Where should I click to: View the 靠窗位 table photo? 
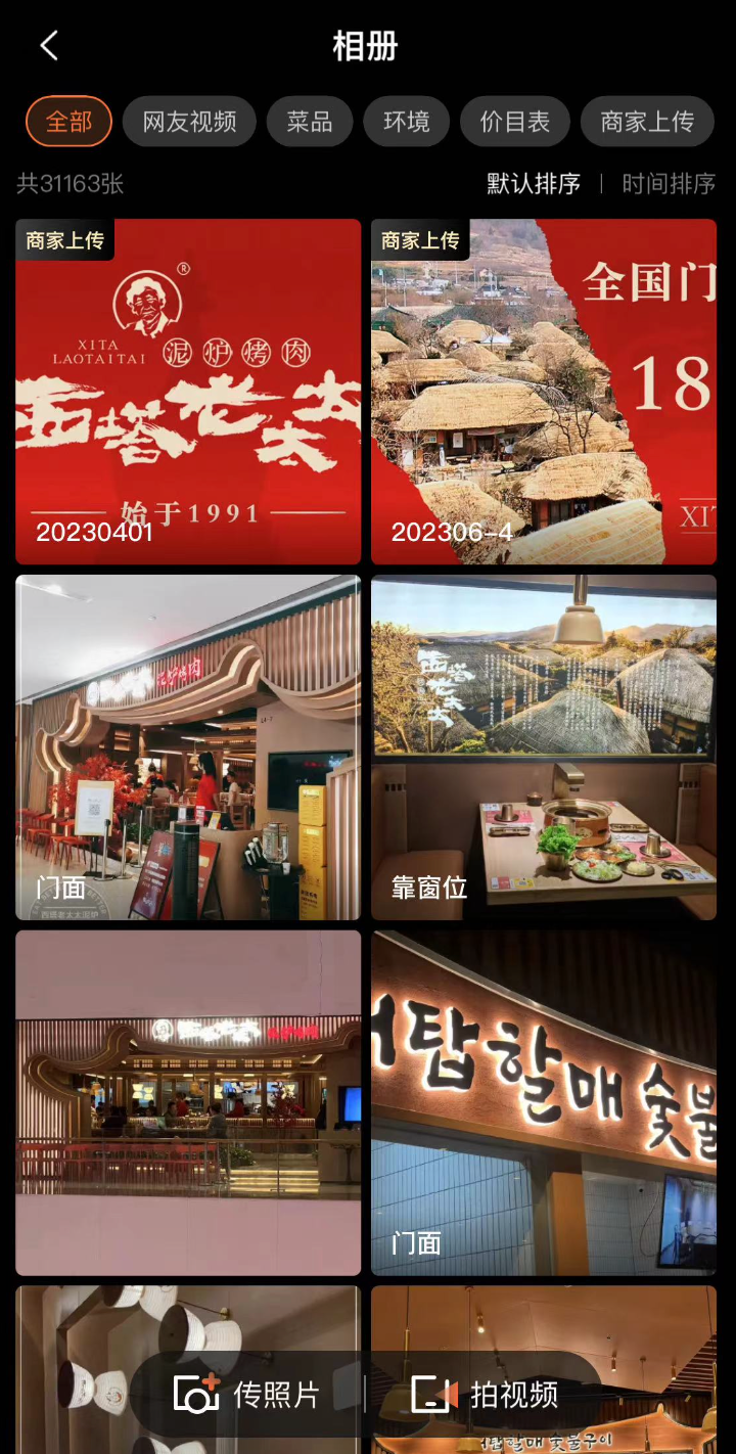pos(543,747)
